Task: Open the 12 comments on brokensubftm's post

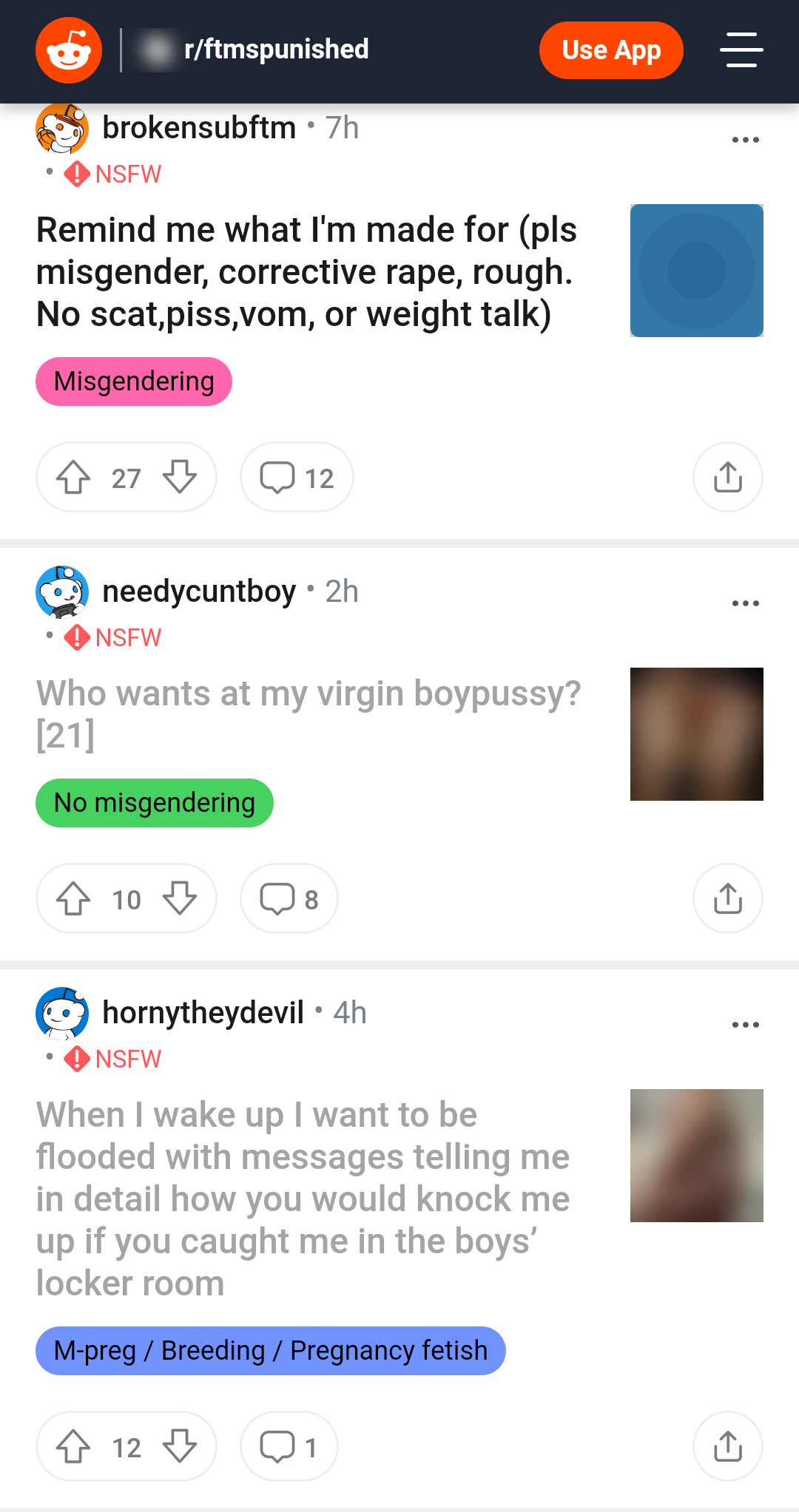Action: tap(297, 477)
